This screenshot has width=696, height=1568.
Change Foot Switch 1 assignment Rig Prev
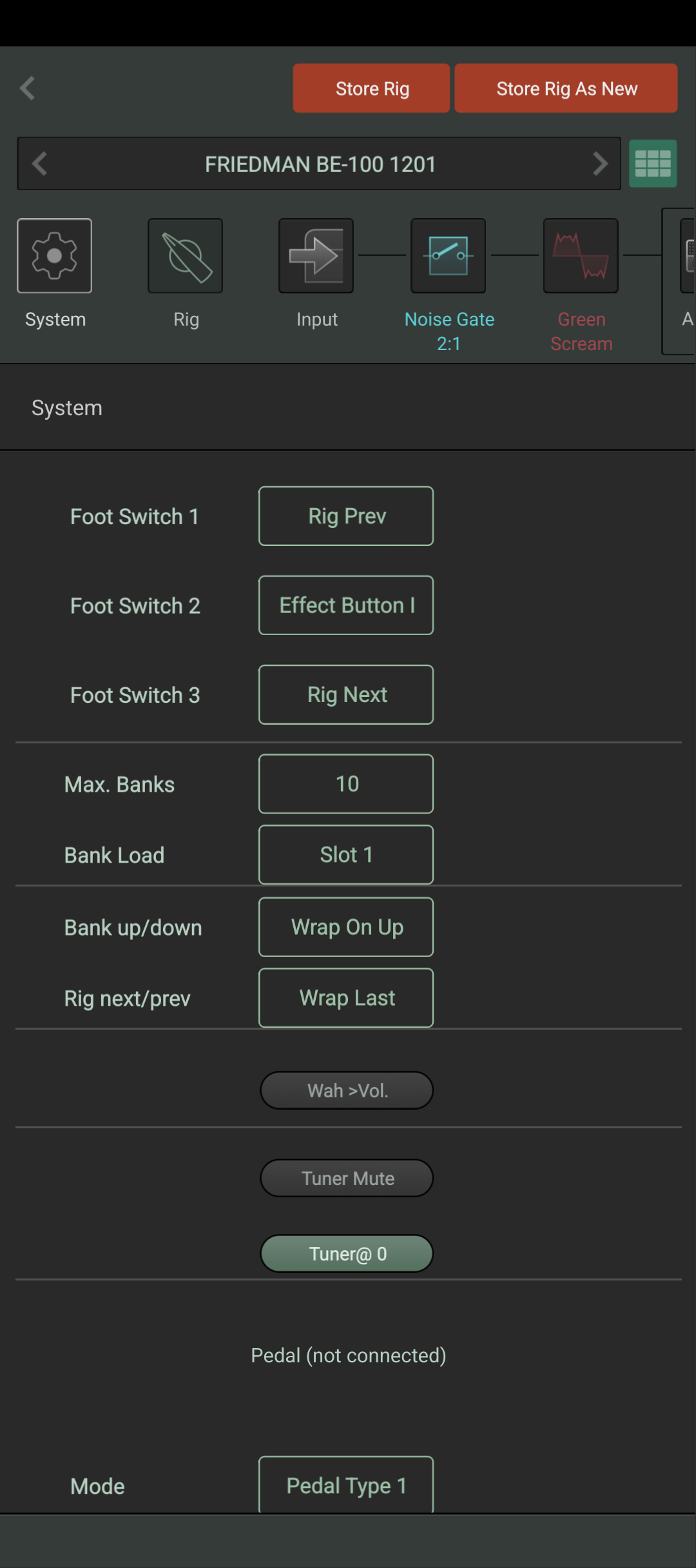(x=346, y=516)
